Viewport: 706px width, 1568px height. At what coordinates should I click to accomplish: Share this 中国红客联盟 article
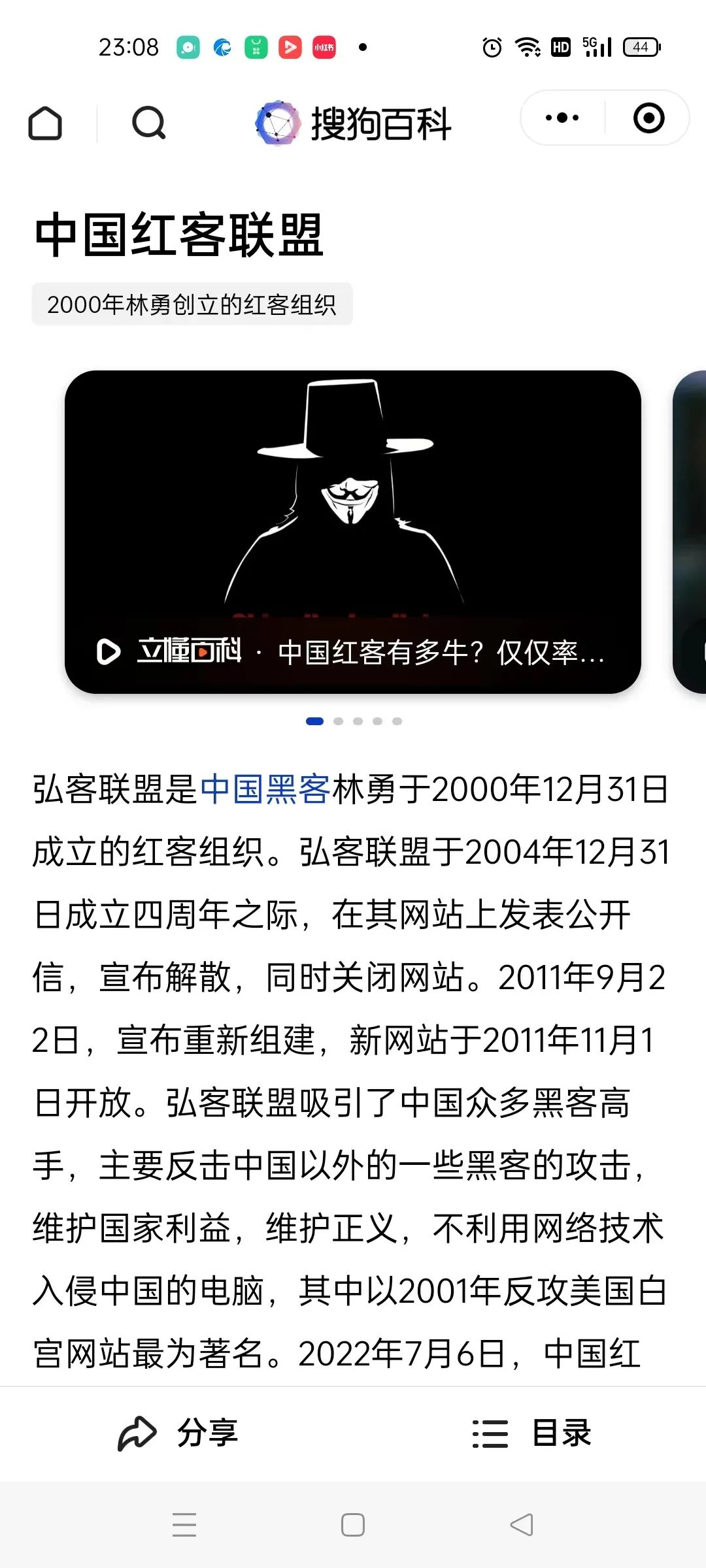(x=178, y=1434)
